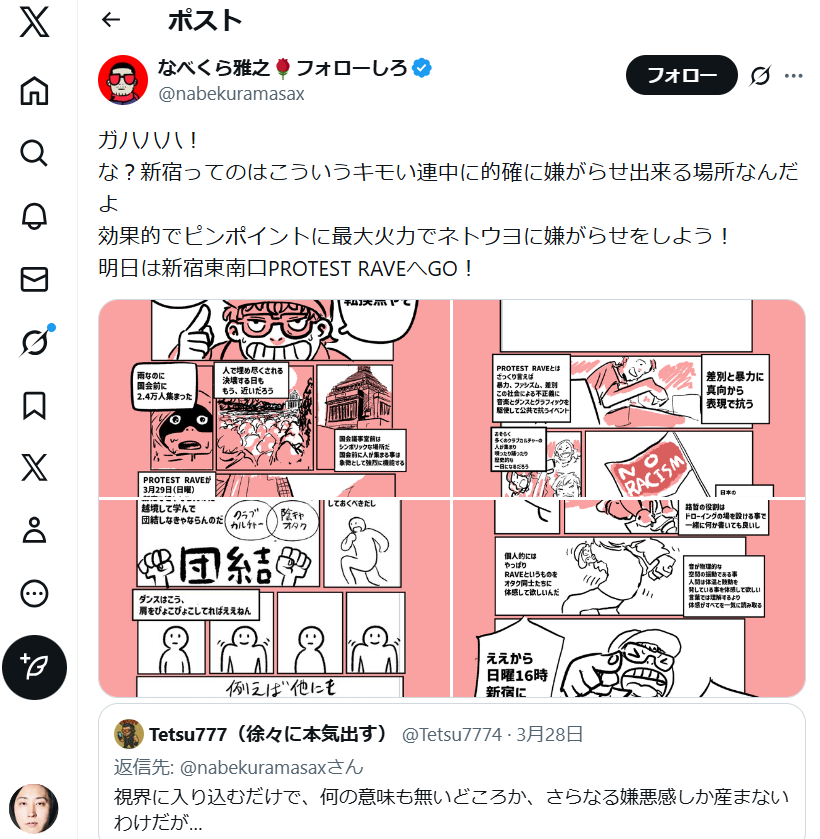Follow なべくら雅之
Viewport: 820px width, 839px height.
pyautogui.click(x=681, y=75)
